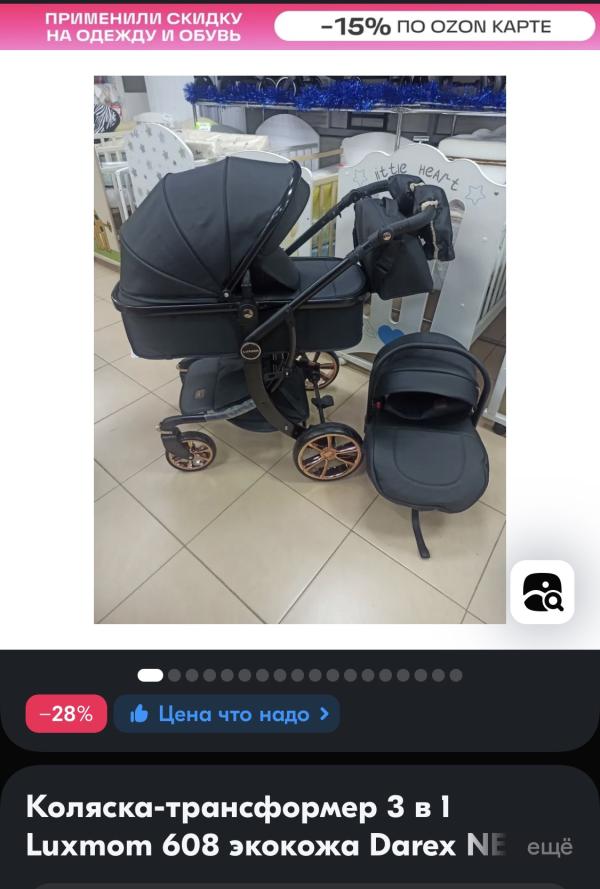Tap the image gallery page indicator
Viewport: 600px width, 889px height.
click(x=300, y=675)
